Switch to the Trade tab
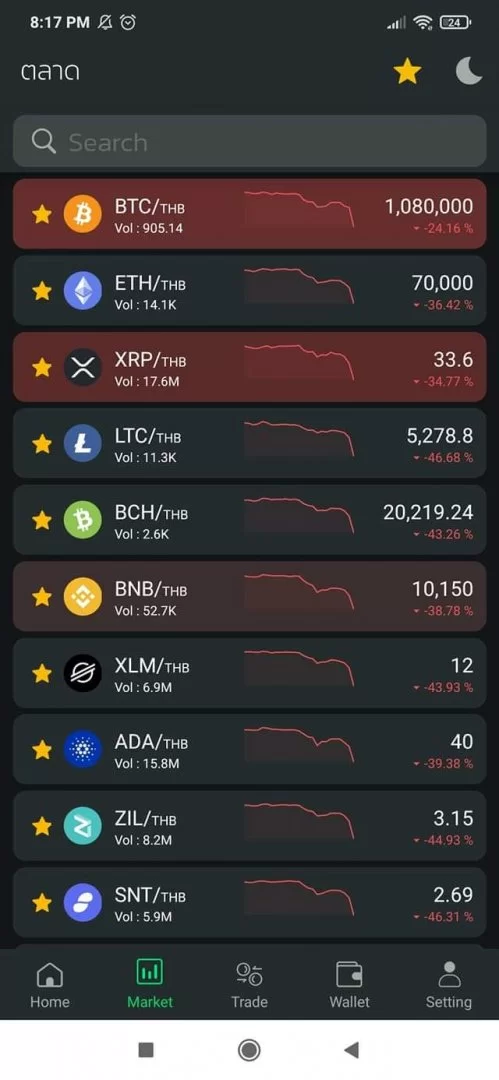499x1080 pixels. 250,985
